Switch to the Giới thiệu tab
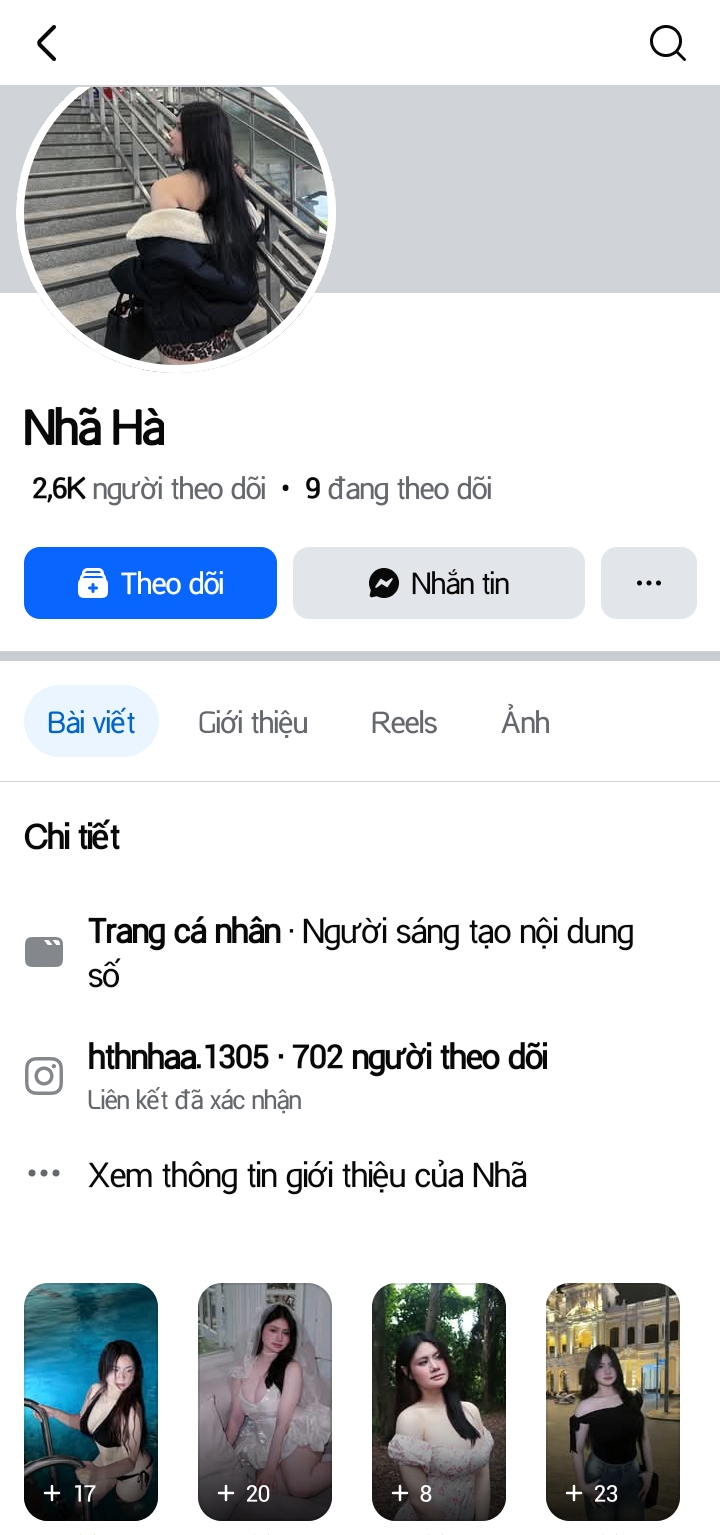 pyautogui.click(x=253, y=722)
